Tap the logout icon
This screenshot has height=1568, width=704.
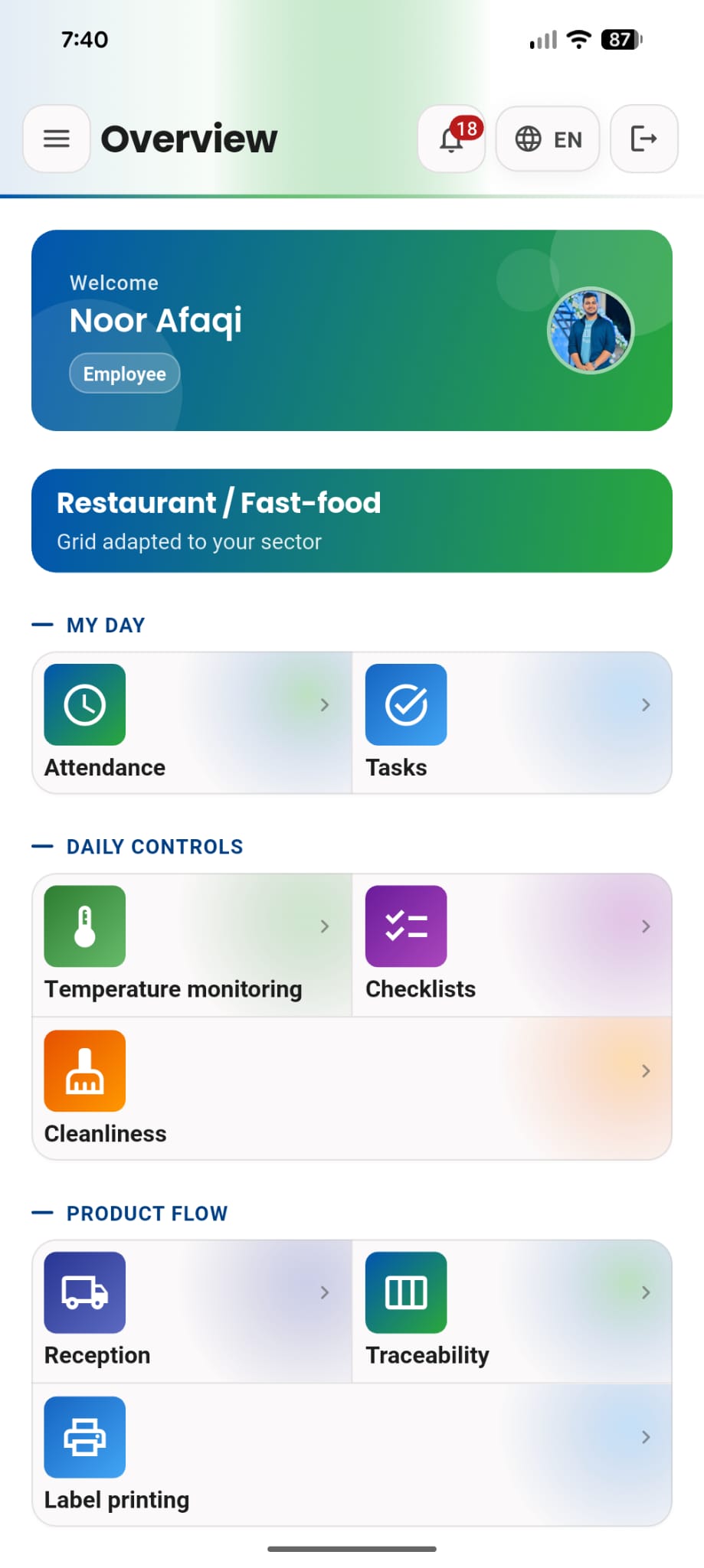coord(644,139)
